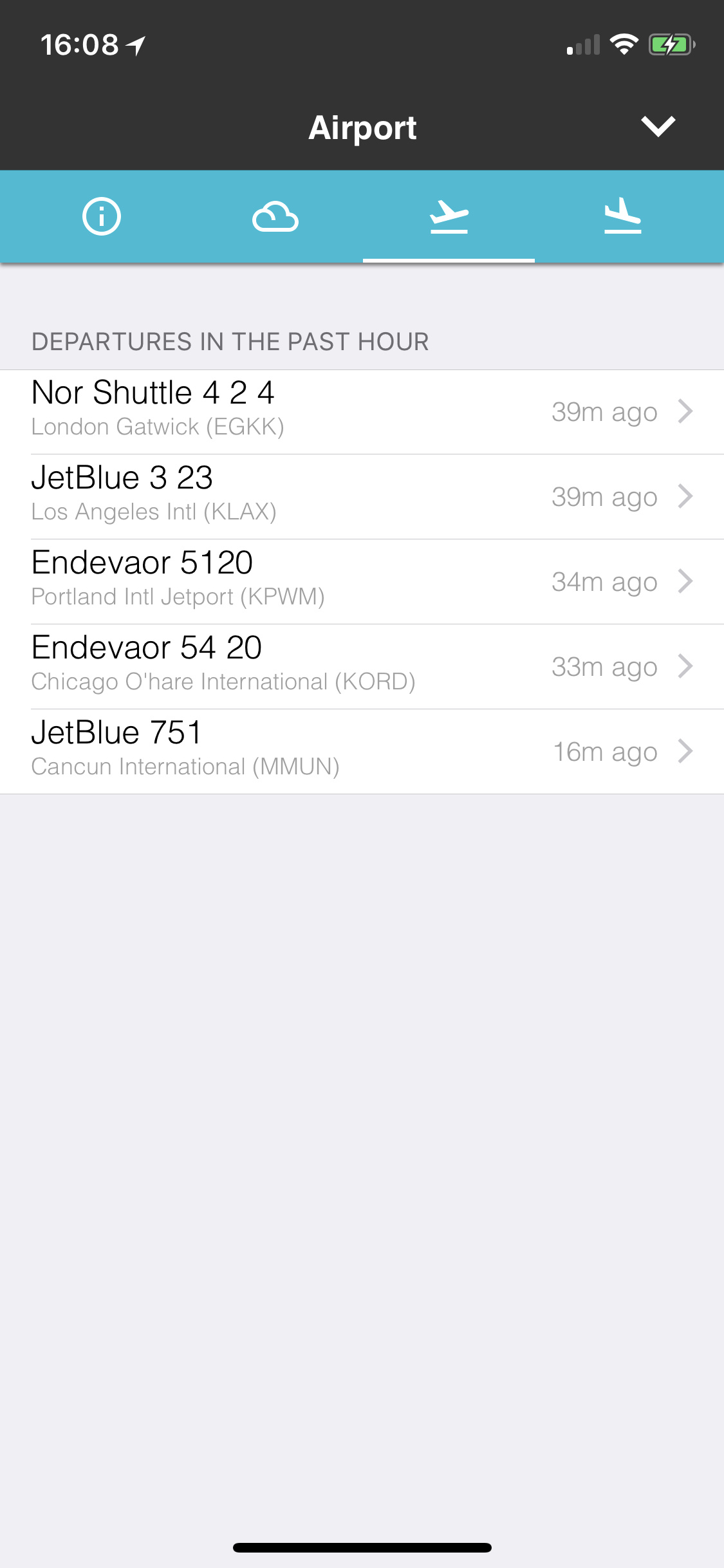Switch to the arrivals tab
This screenshot has width=724, height=1568.
tap(622, 216)
